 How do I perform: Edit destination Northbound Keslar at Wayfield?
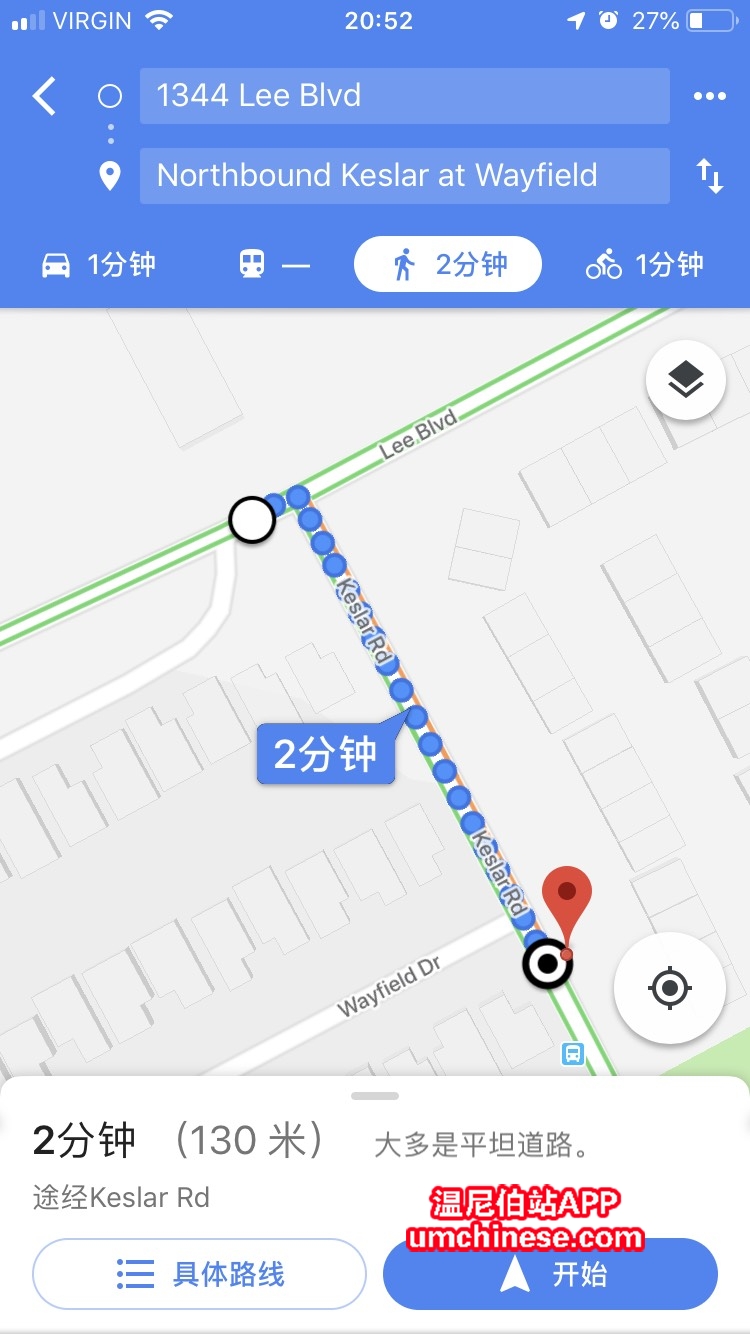(404, 176)
